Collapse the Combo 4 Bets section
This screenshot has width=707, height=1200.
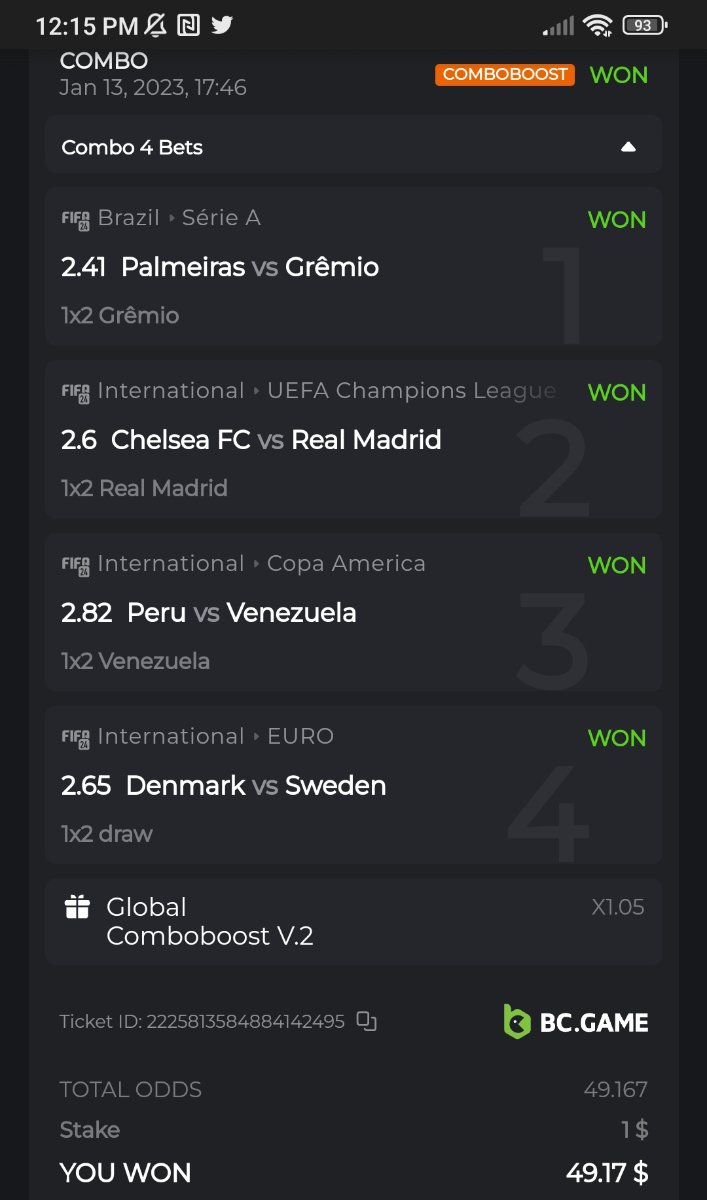627,147
